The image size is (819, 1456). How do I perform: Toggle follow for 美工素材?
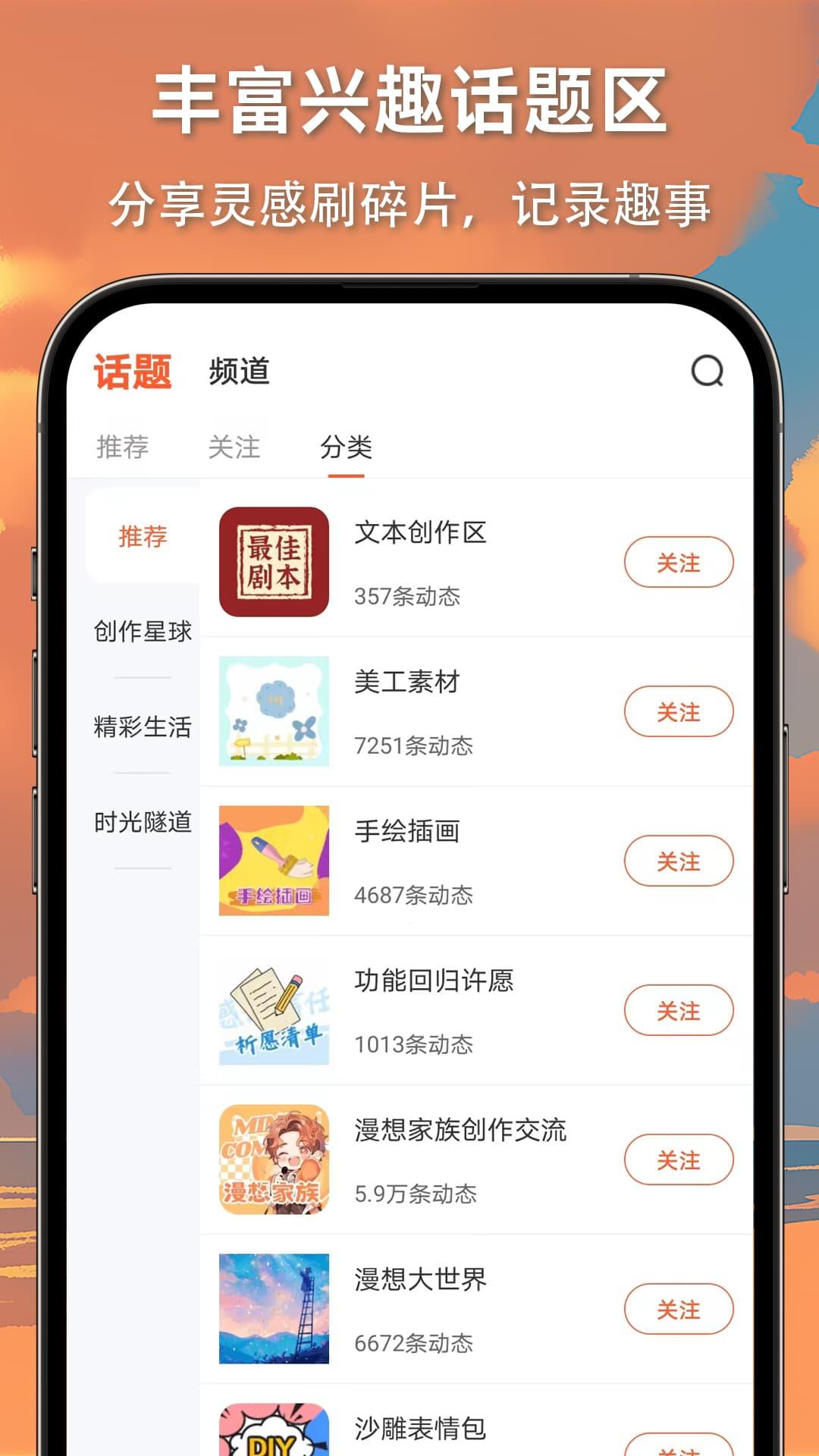pos(679,711)
